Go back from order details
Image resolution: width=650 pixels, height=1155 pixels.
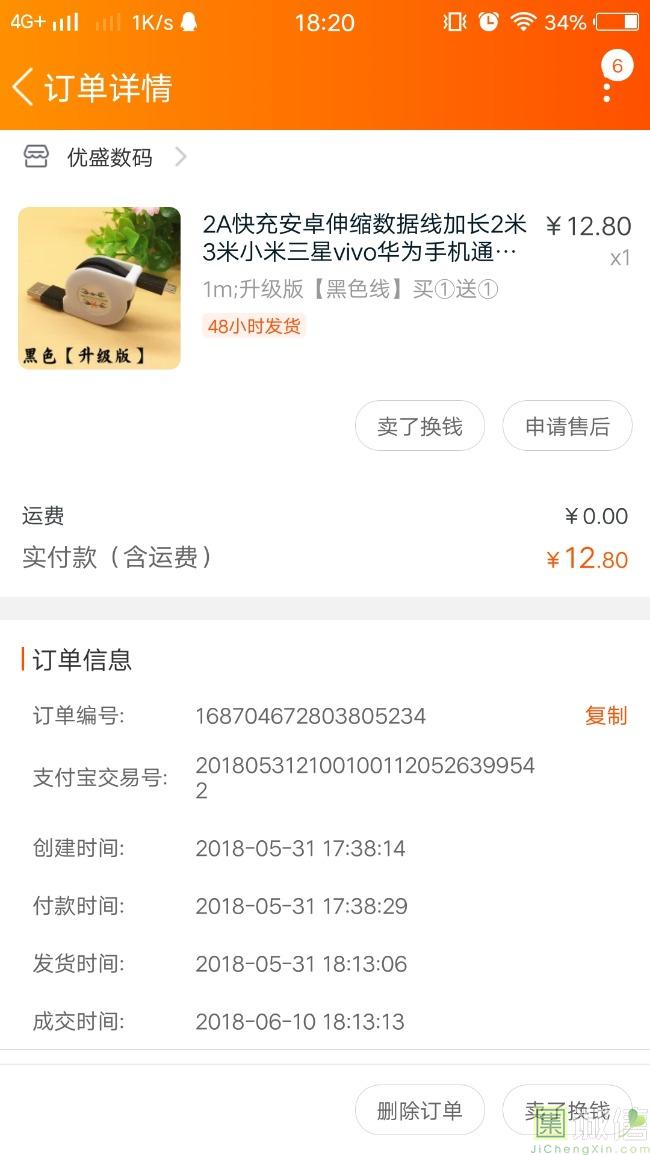coord(24,87)
